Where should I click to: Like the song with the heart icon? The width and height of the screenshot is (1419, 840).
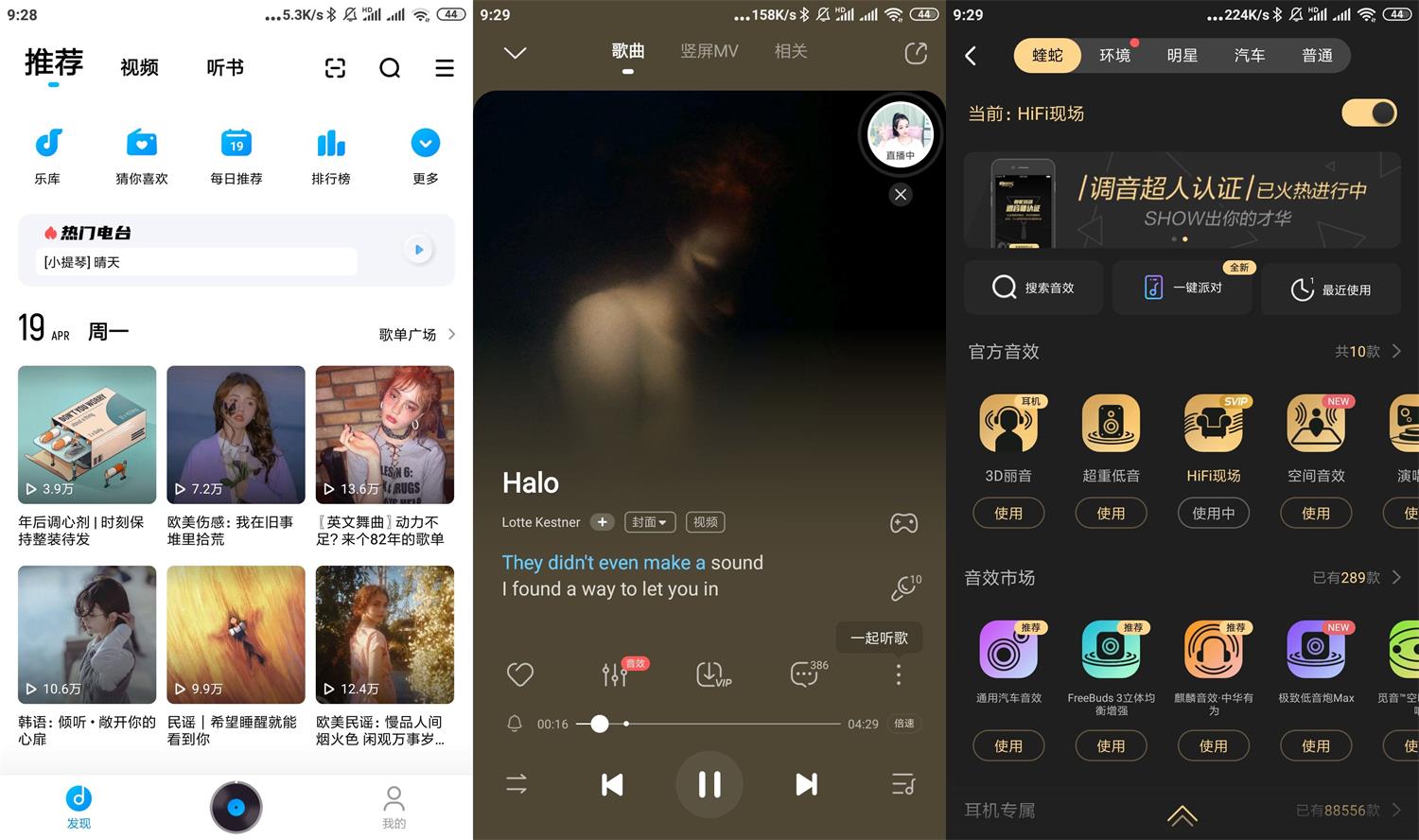(520, 674)
